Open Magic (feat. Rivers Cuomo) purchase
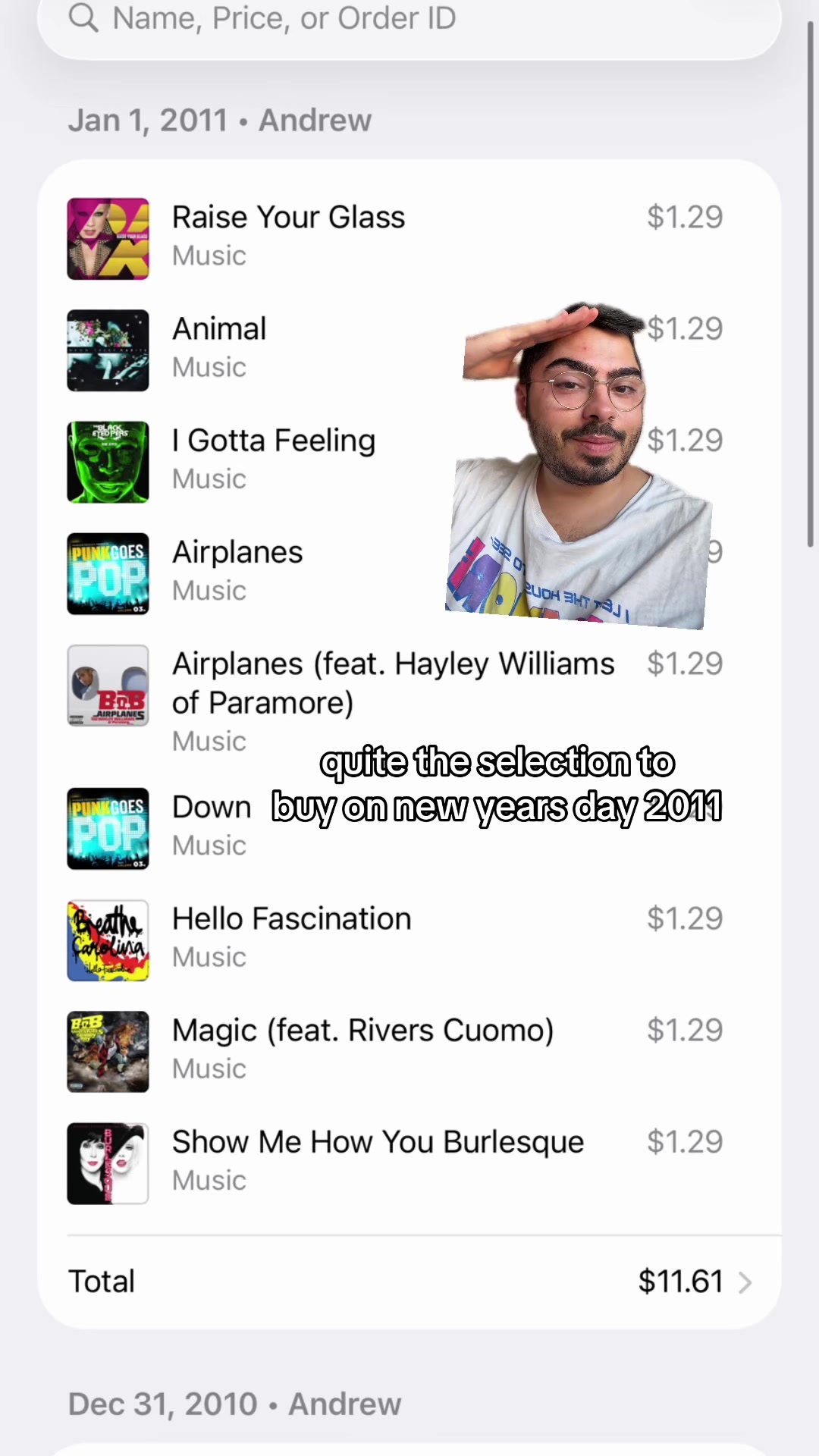The image size is (819, 1456). [409, 1051]
